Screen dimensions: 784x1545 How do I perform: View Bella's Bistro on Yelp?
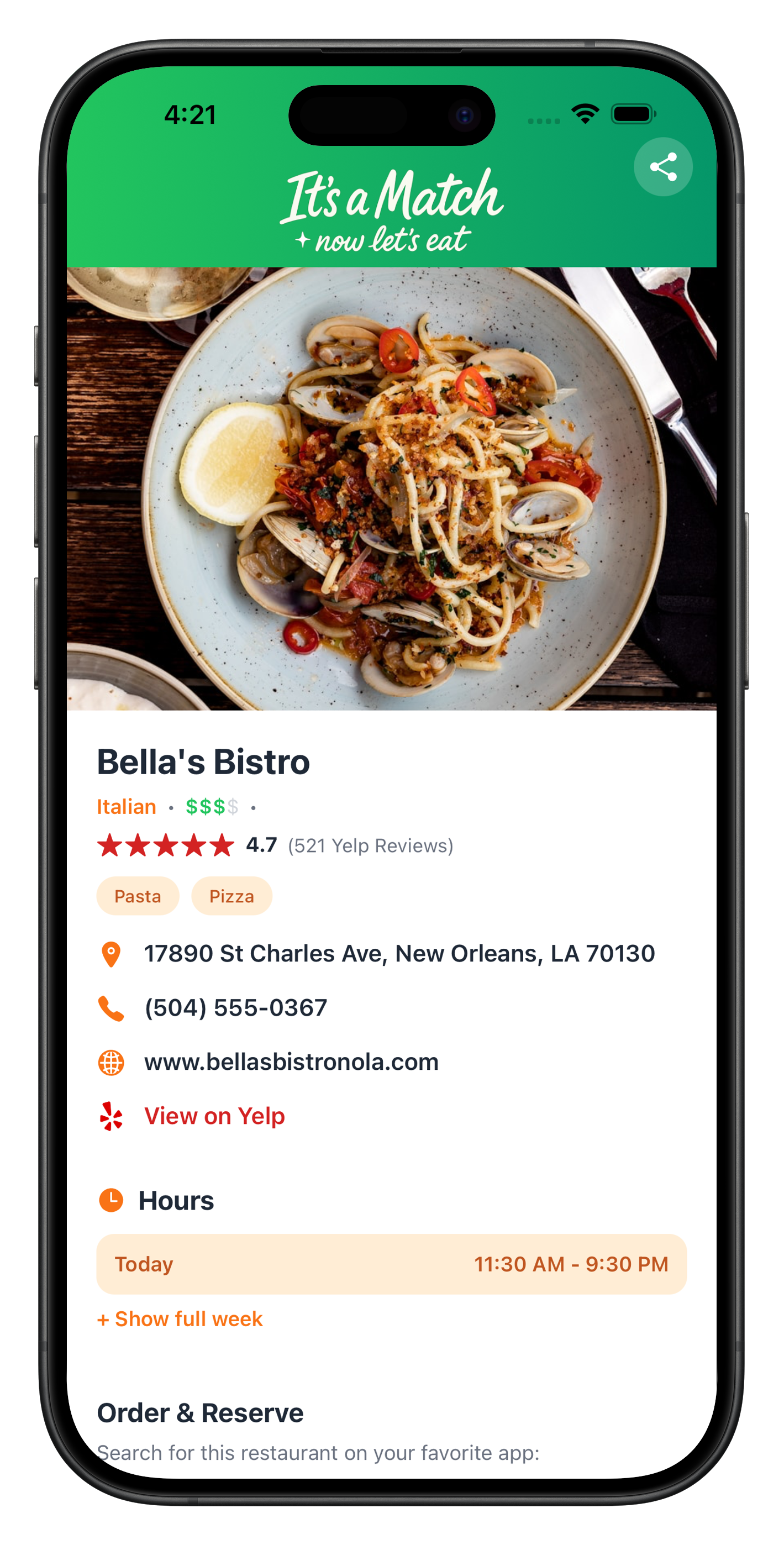tap(214, 1116)
